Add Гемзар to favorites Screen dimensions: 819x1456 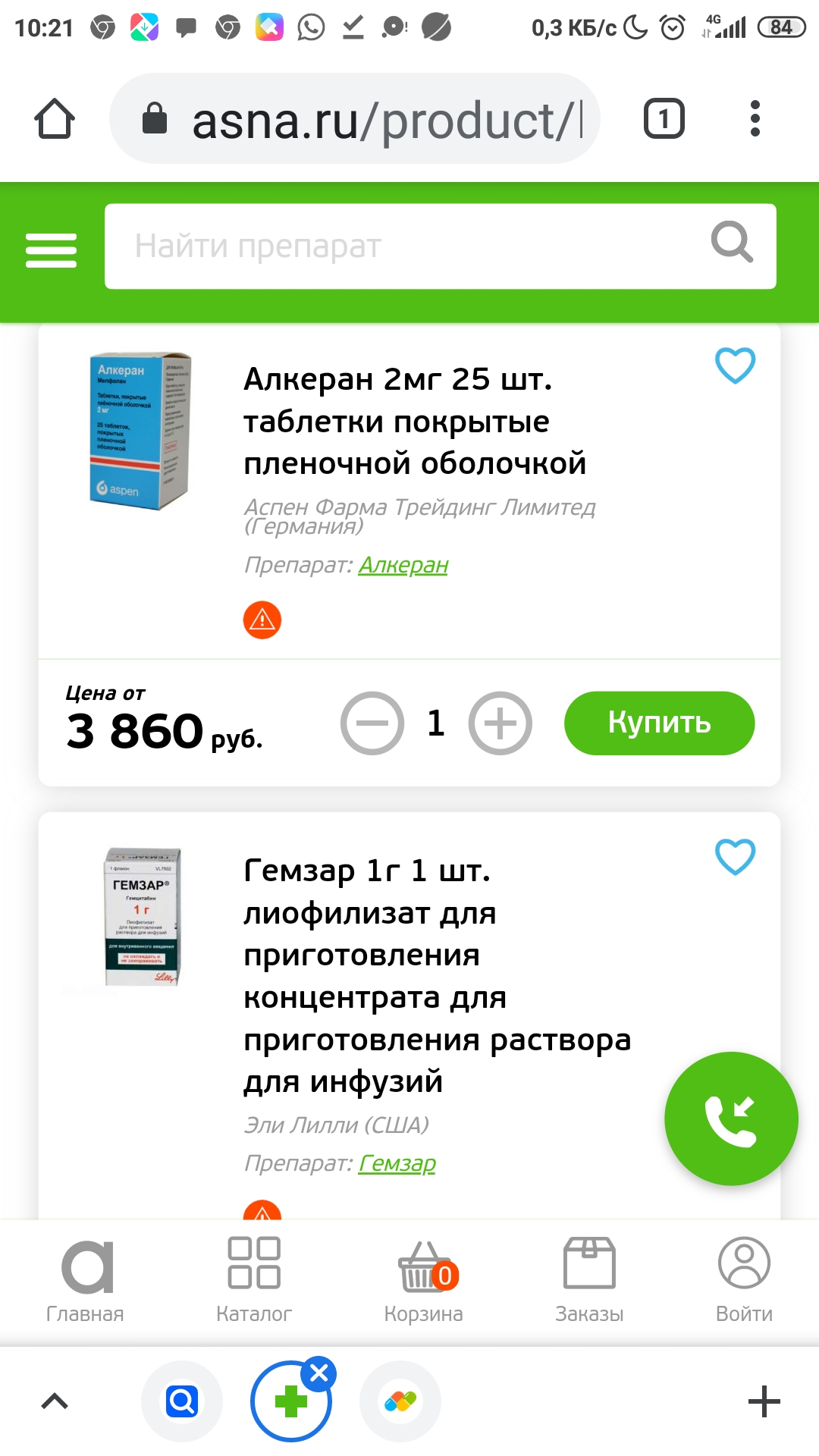coord(735,857)
